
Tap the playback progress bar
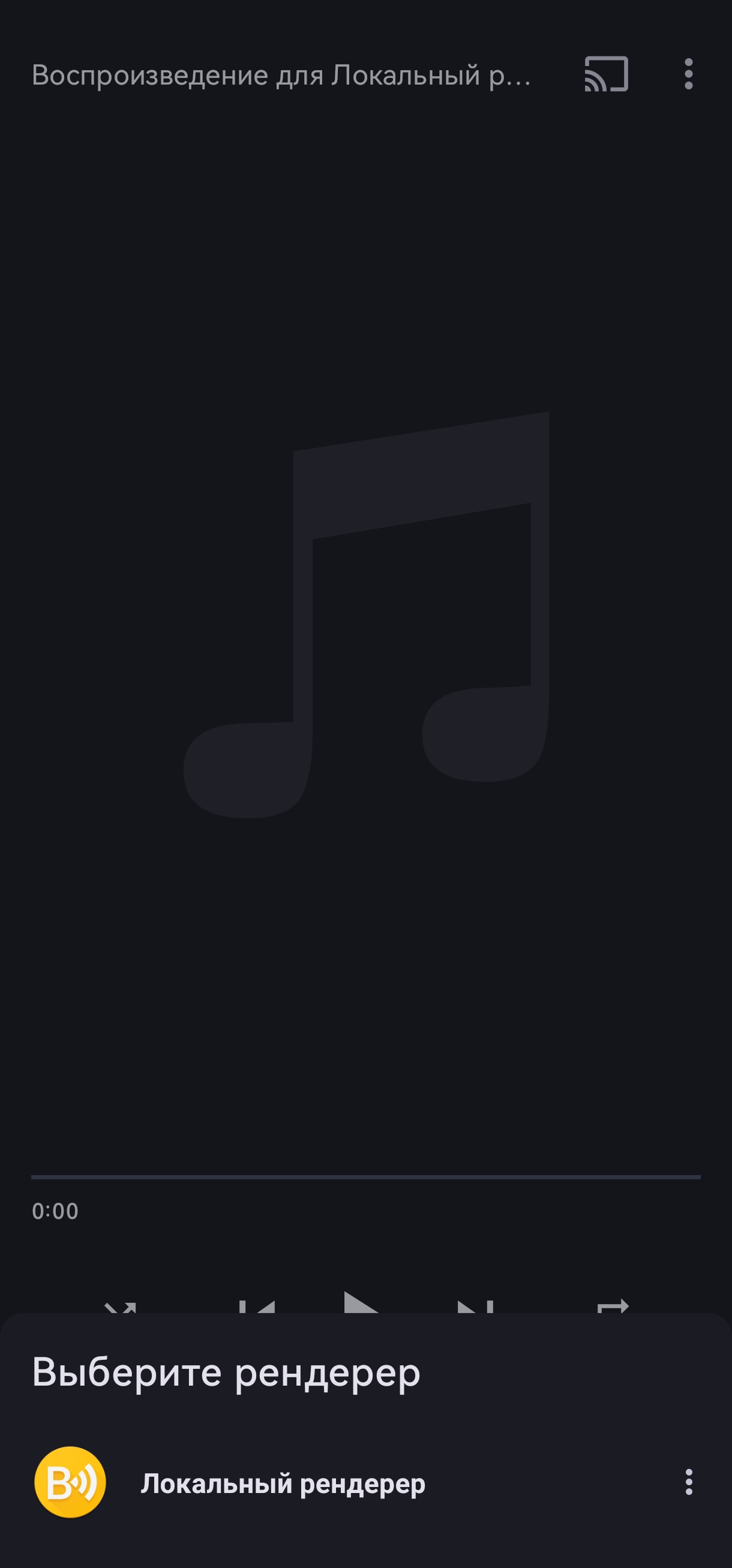366,1177
